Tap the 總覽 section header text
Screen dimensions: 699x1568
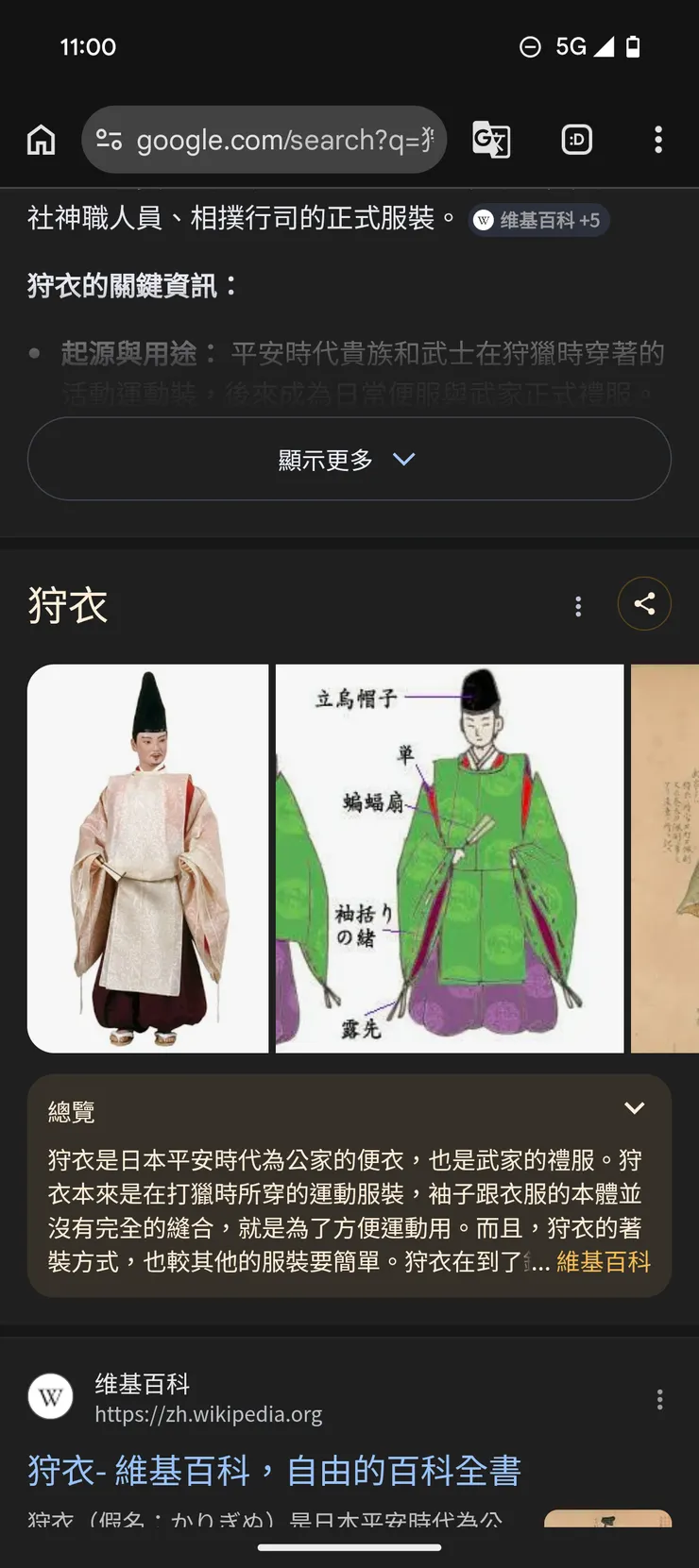(71, 1111)
